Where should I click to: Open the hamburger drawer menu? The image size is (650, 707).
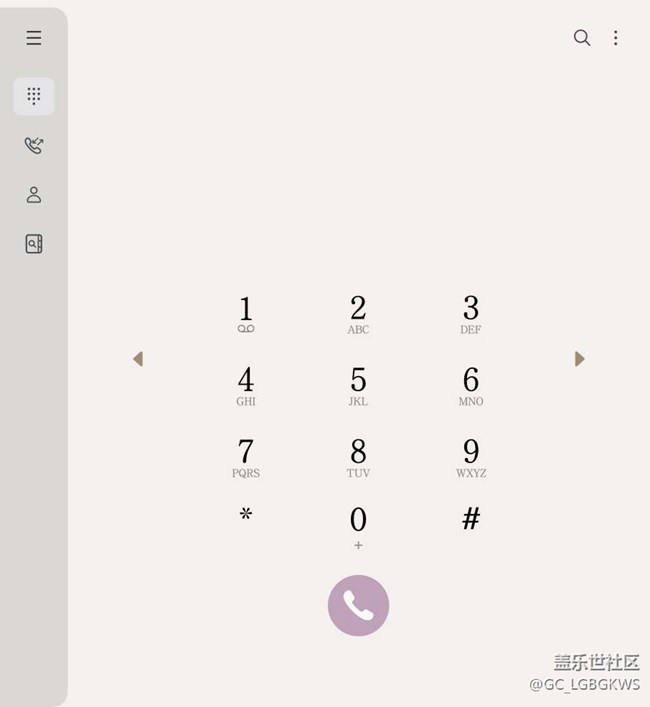pyautogui.click(x=34, y=38)
